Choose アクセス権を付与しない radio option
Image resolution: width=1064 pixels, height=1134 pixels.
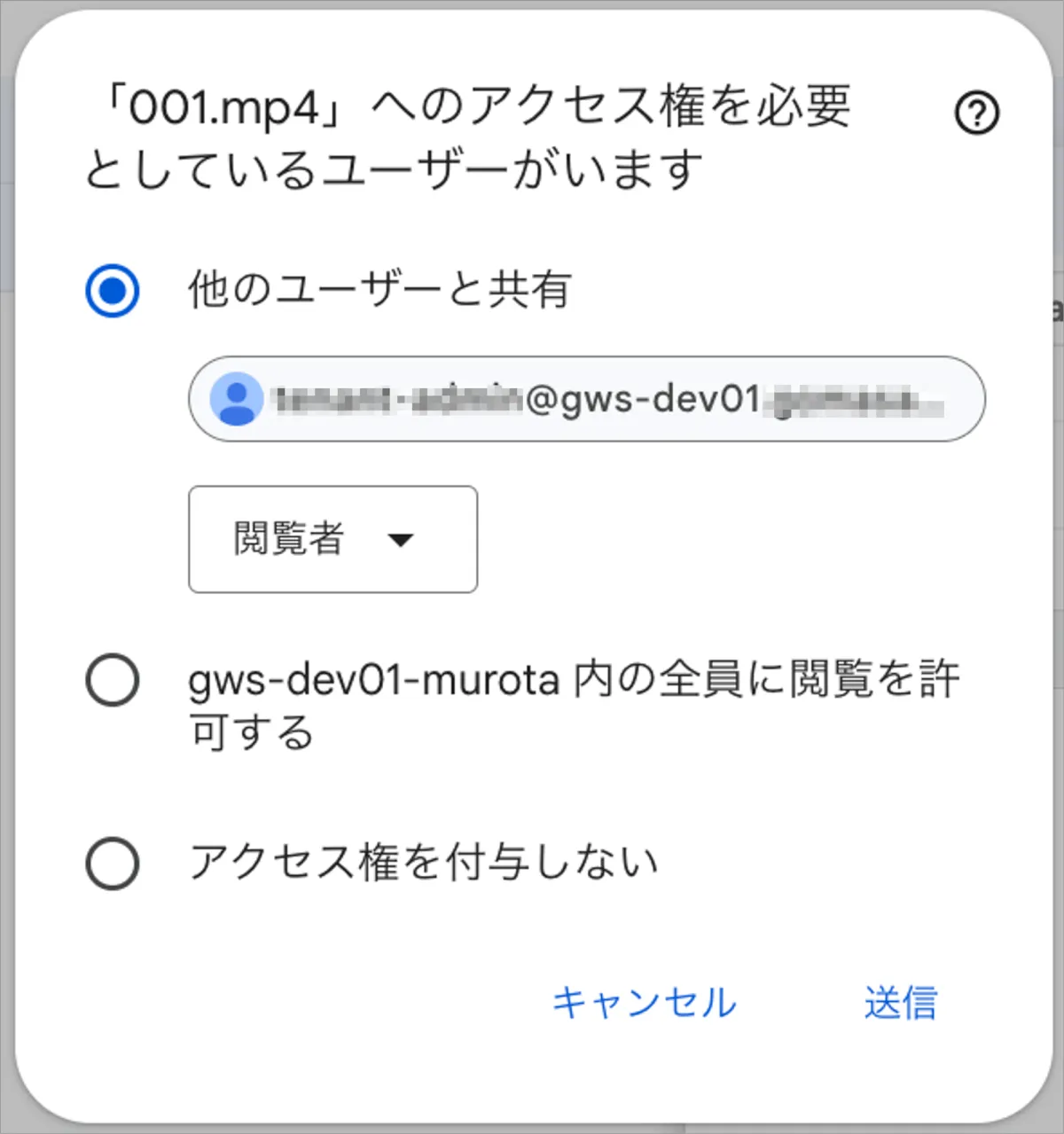(x=113, y=863)
